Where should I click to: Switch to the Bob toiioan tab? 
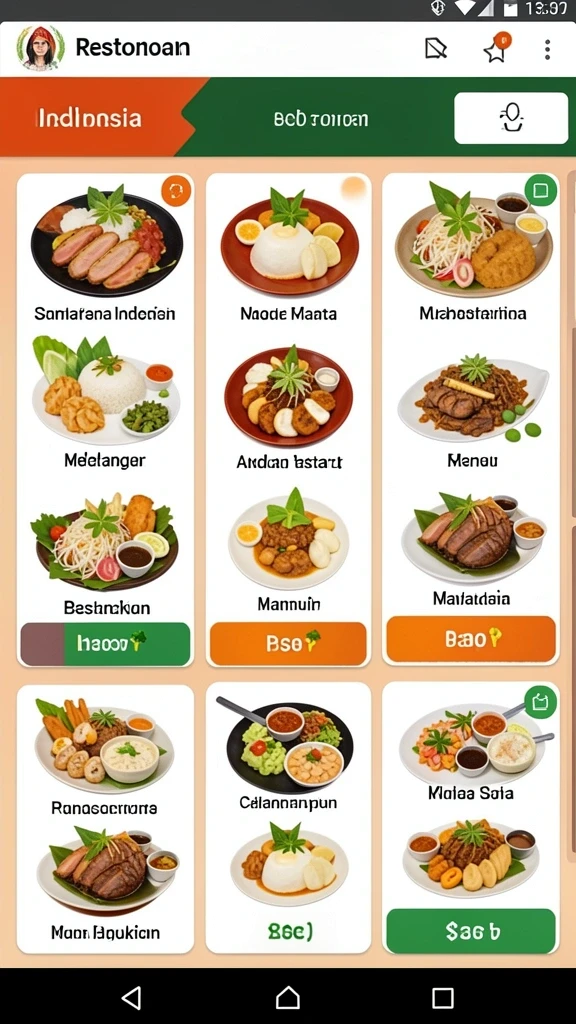pyautogui.click(x=321, y=119)
